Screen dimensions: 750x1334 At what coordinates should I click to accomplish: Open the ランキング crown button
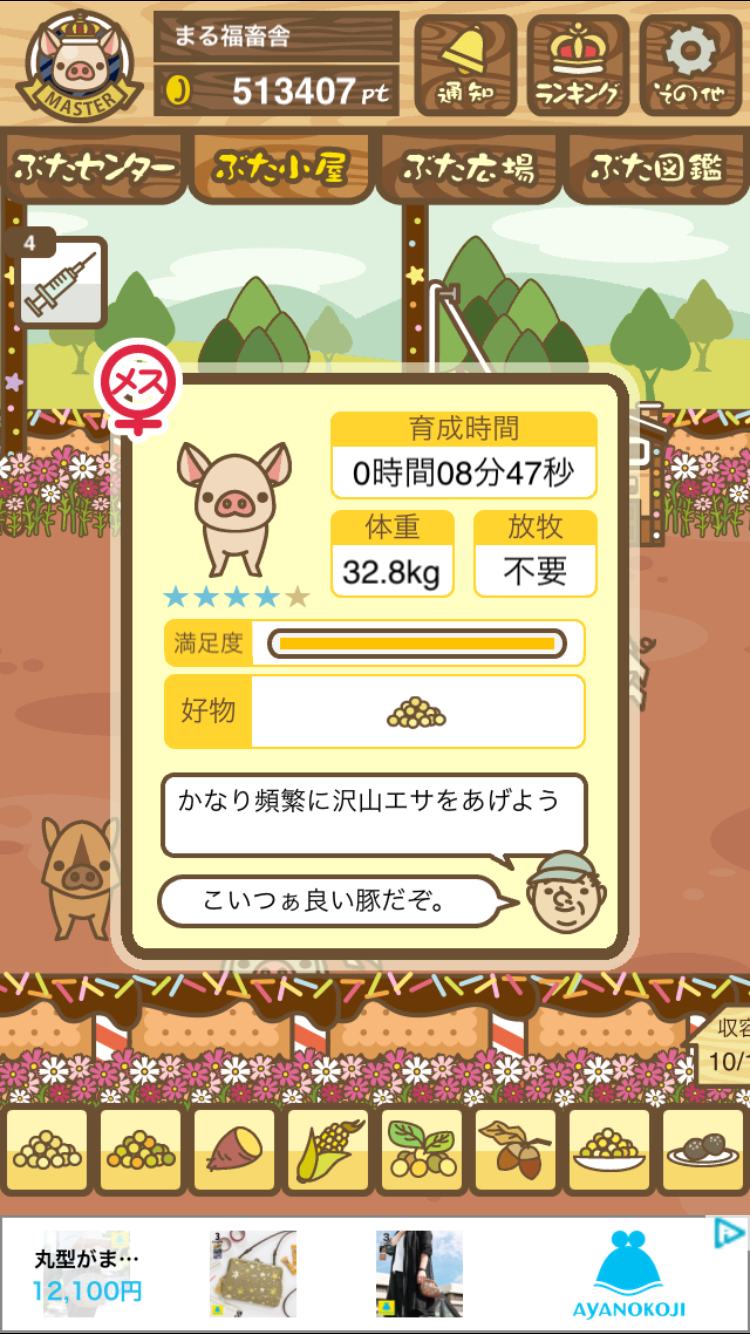pyautogui.click(x=578, y=65)
